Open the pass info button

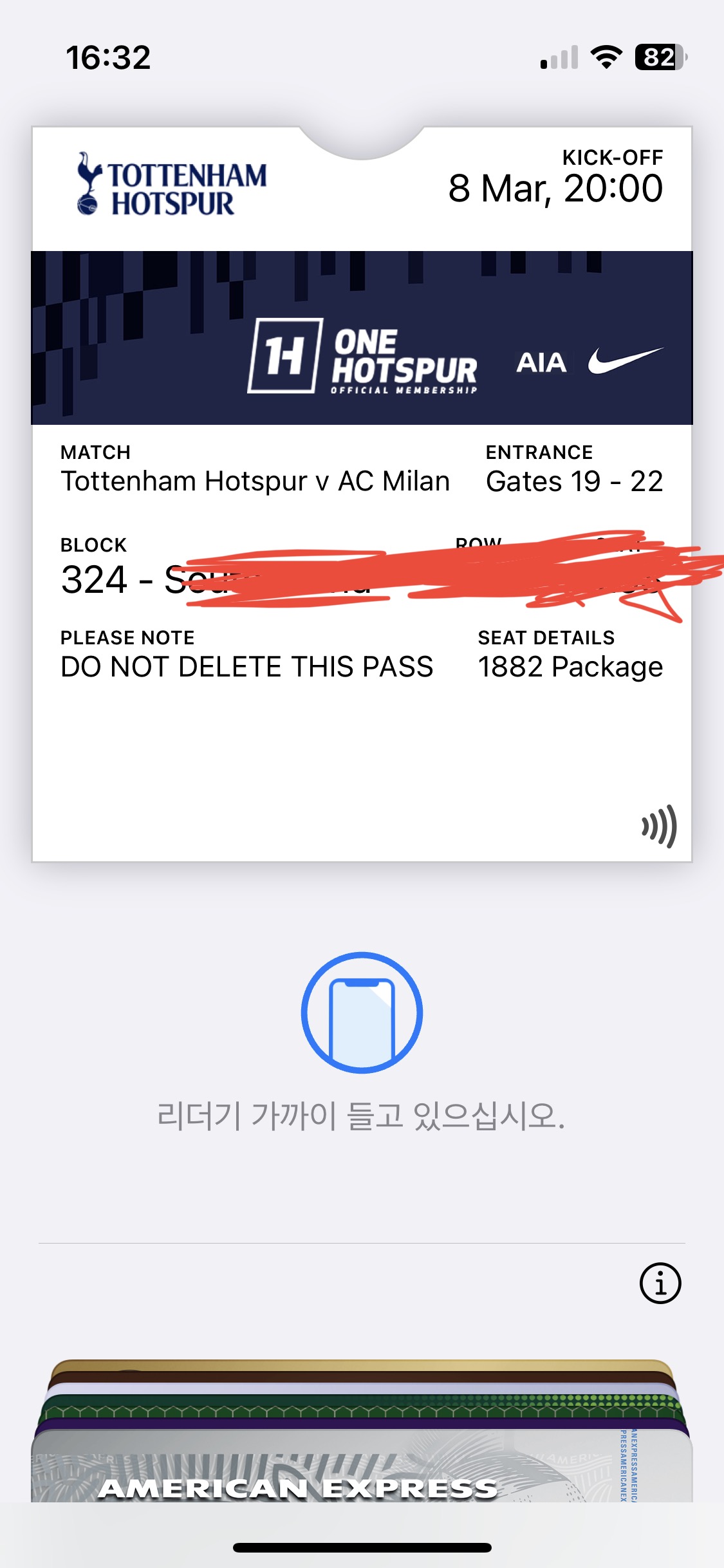click(x=660, y=1283)
